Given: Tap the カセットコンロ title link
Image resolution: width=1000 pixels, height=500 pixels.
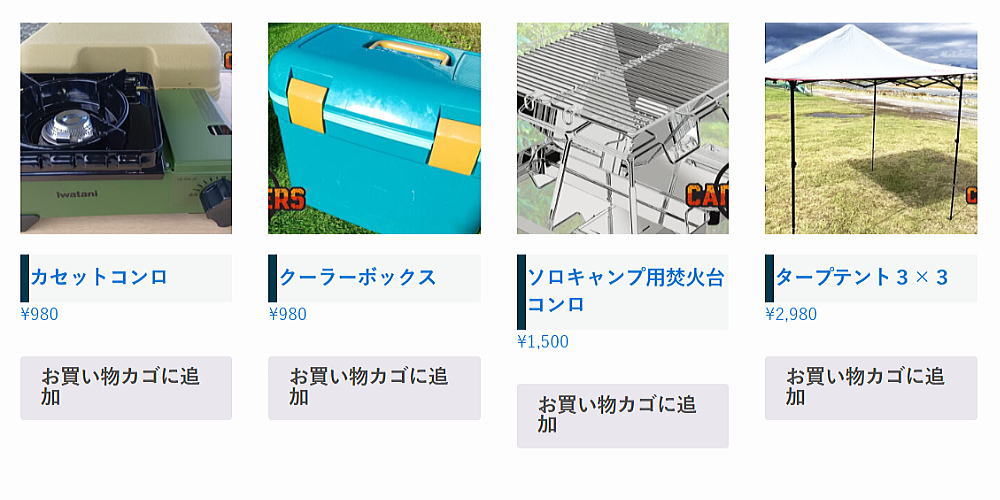Looking at the screenshot, I should click(x=99, y=278).
